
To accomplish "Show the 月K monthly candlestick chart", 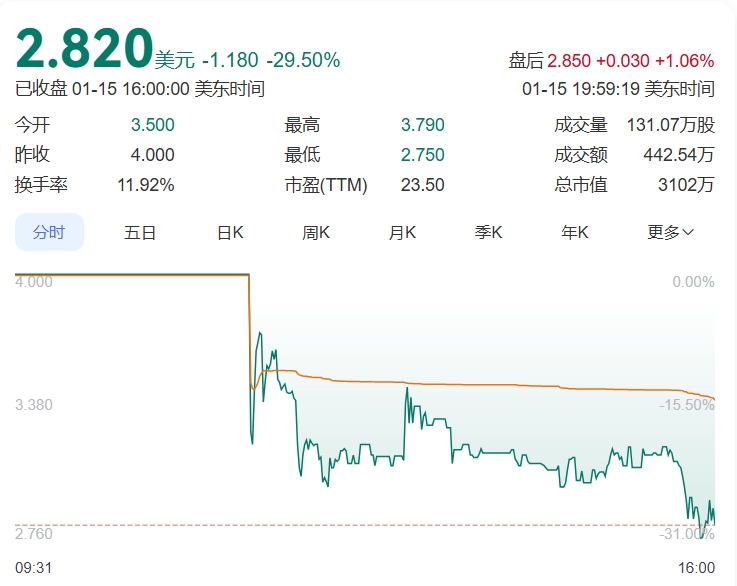I will pos(402,232).
